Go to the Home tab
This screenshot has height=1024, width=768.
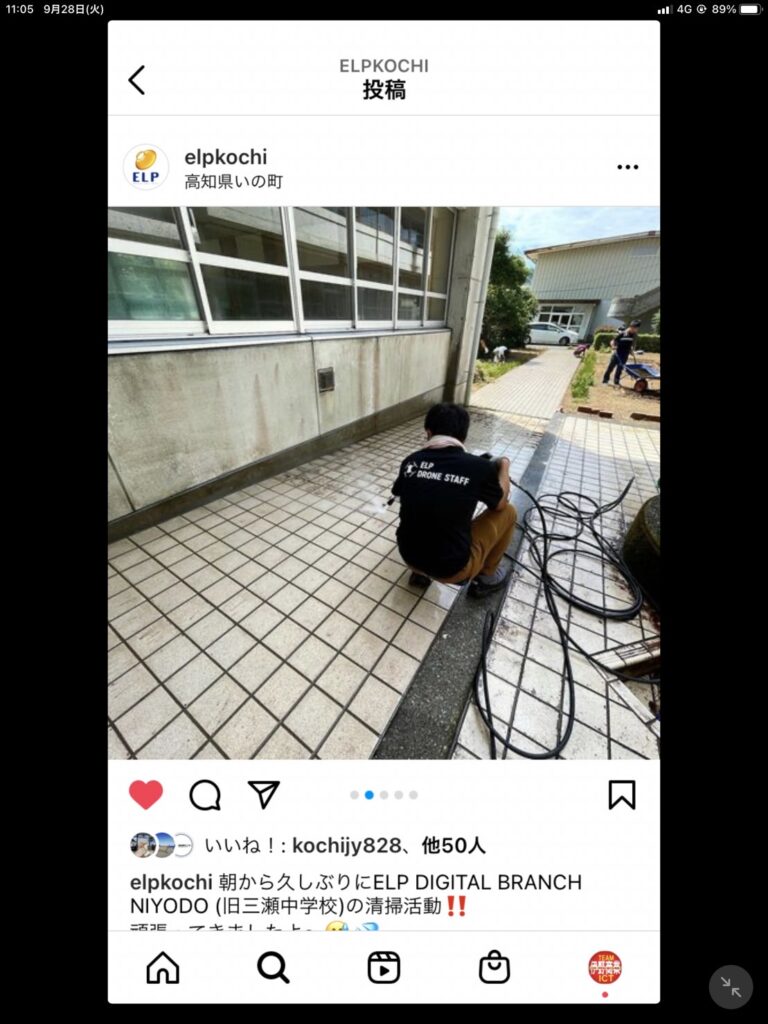[x=163, y=967]
